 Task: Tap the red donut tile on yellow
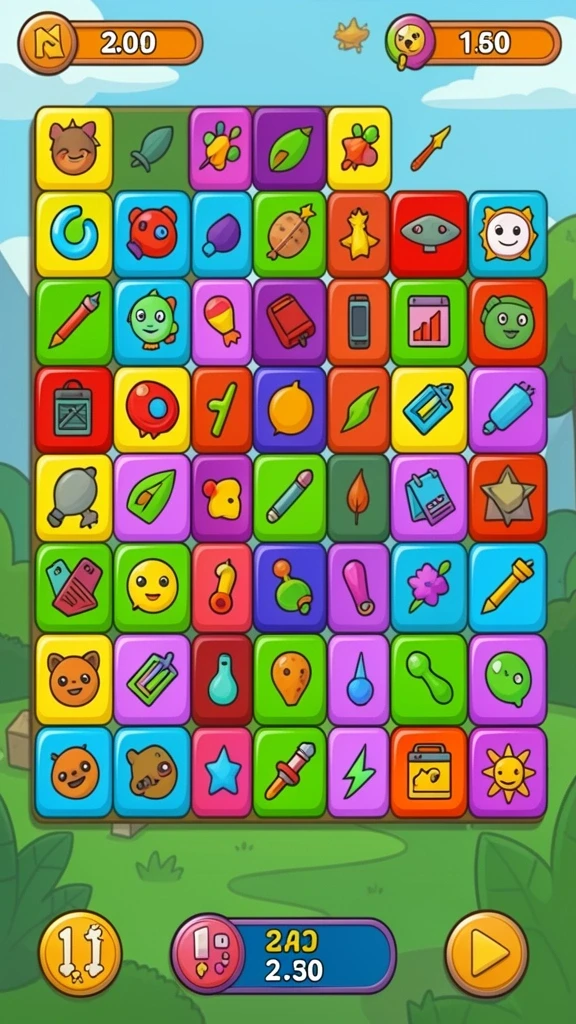[x=152, y=410]
